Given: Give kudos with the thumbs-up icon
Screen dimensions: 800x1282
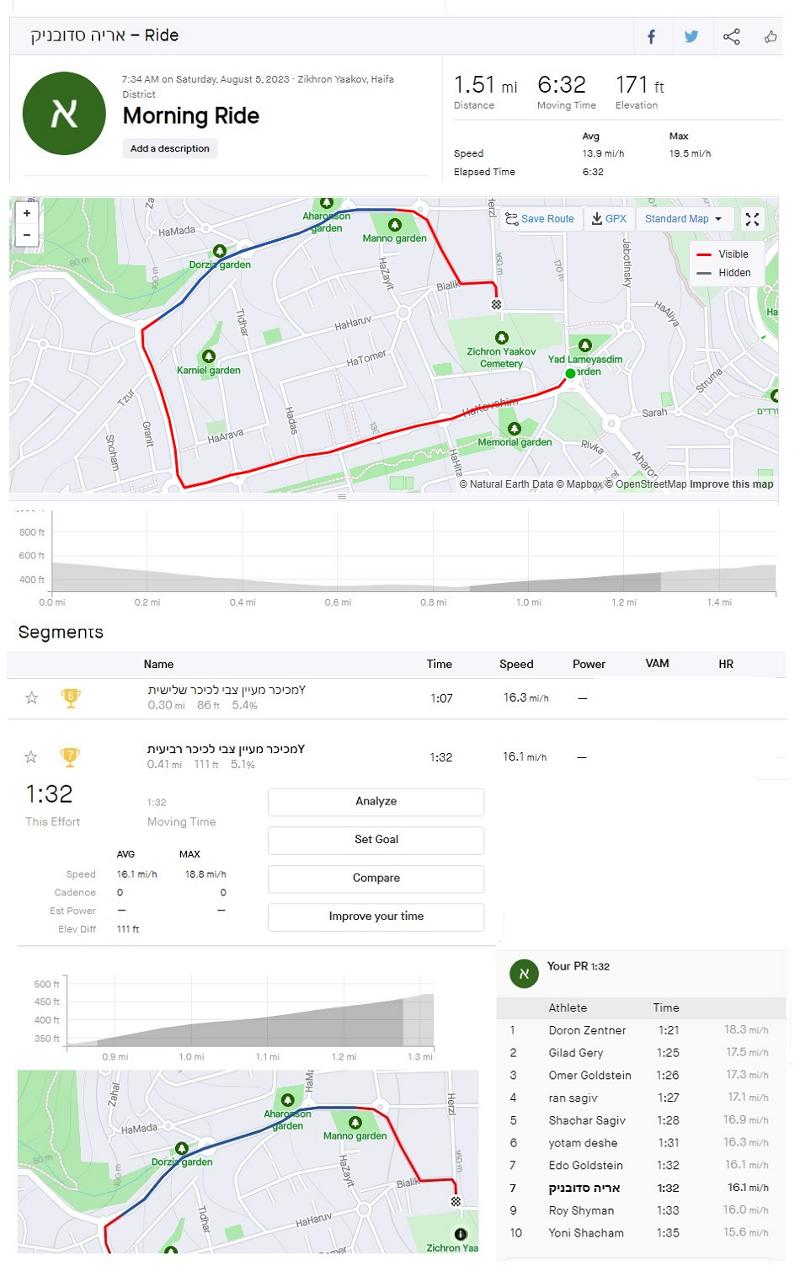Looking at the screenshot, I should [x=771, y=37].
